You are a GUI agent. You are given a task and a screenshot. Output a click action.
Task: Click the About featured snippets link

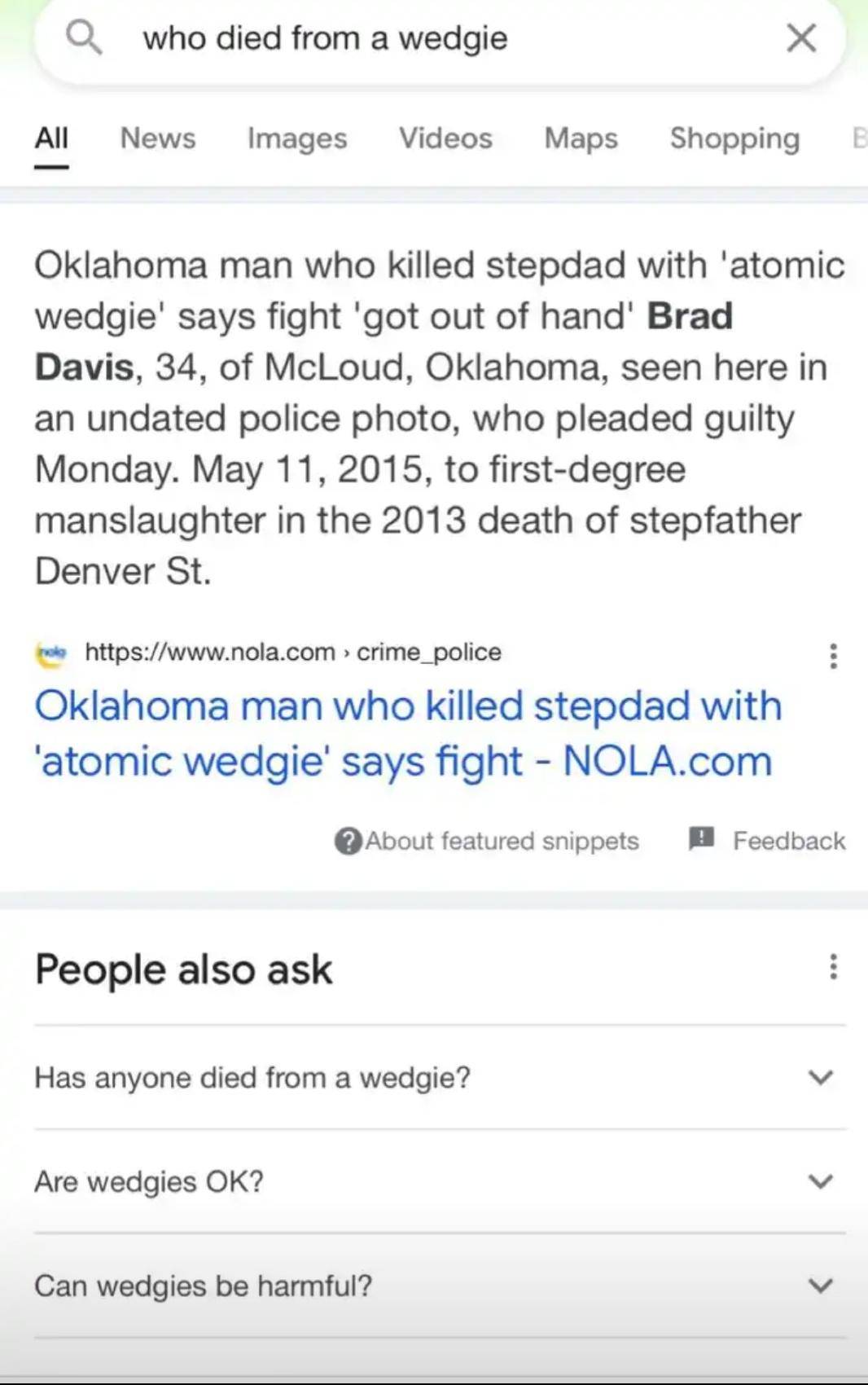[501, 841]
